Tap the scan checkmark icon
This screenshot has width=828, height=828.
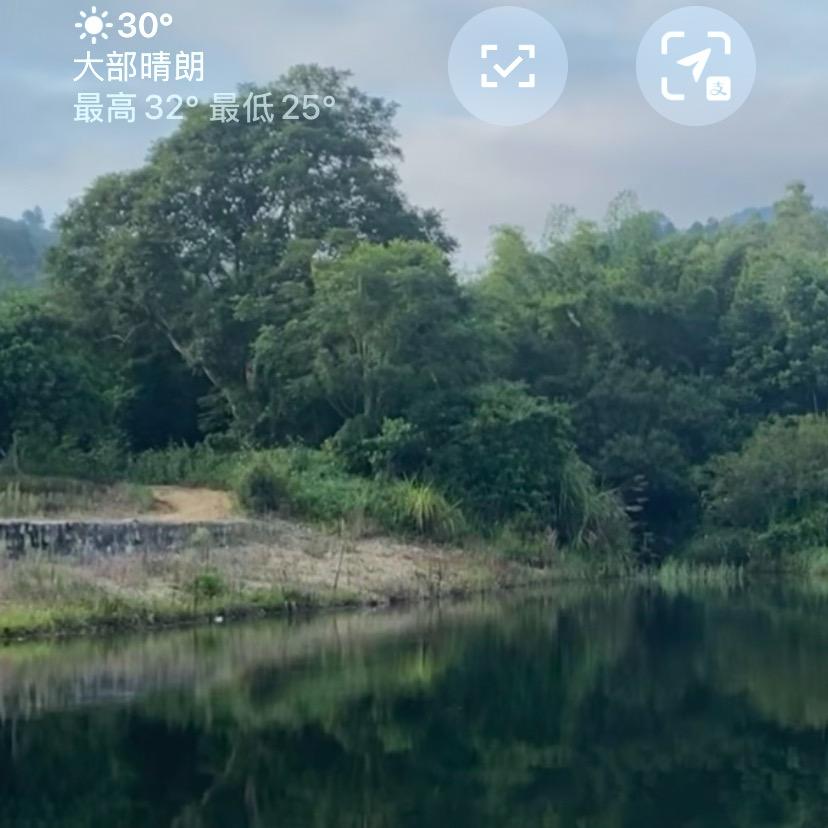pos(507,66)
